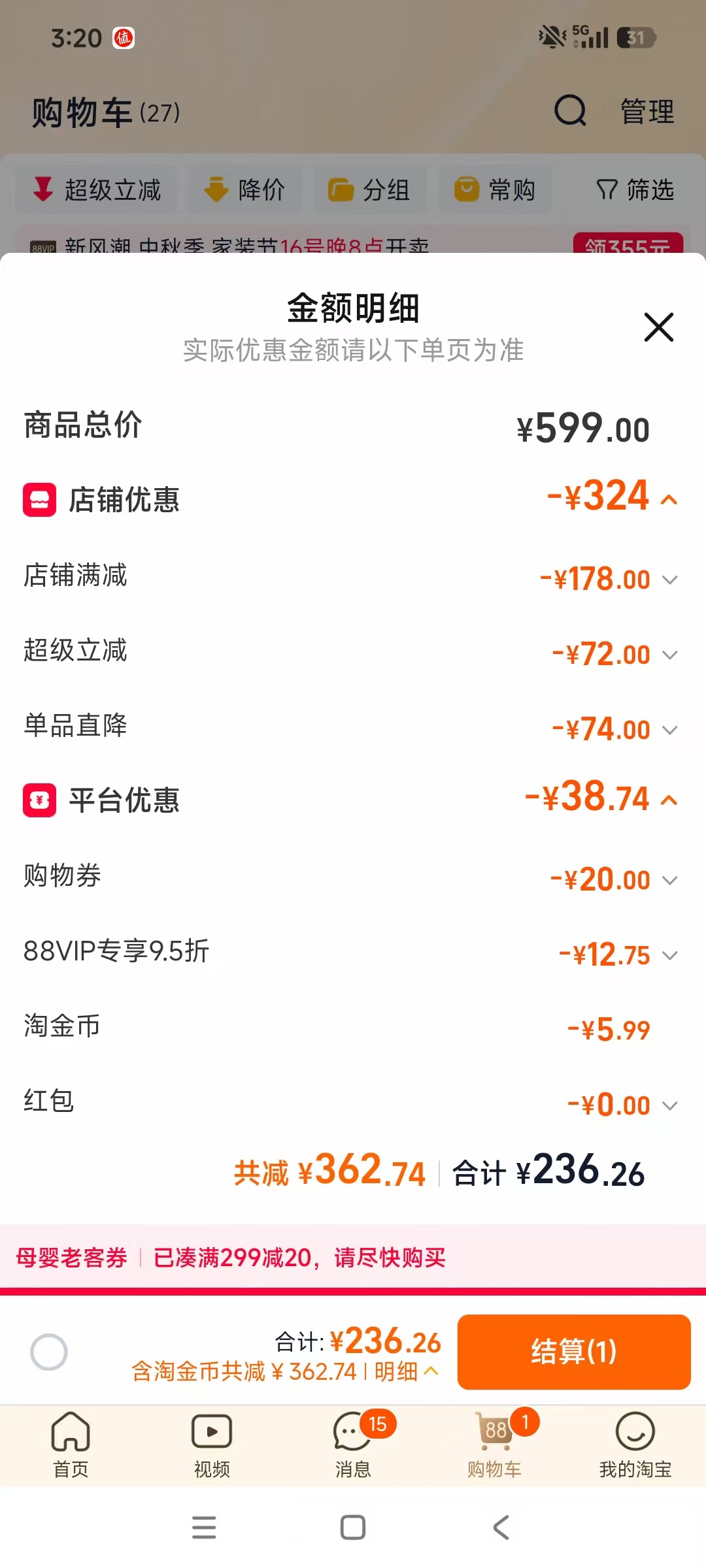Toggle the select-all checkbox
706x1568 pixels.
tap(49, 1352)
